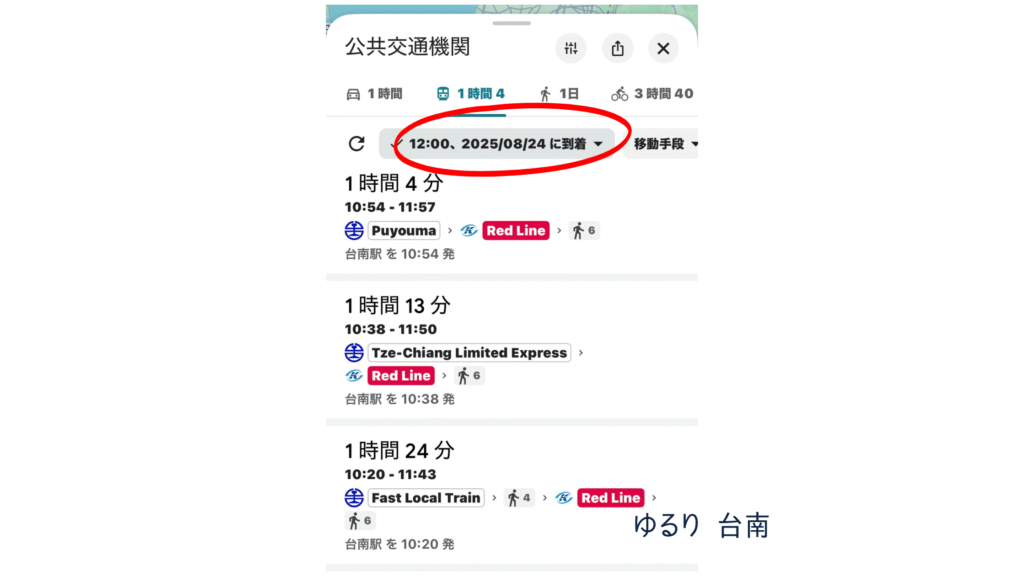Change the 12:00 2025/08/24 arrival time
The image size is (1024, 576).
(x=498, y=144)
